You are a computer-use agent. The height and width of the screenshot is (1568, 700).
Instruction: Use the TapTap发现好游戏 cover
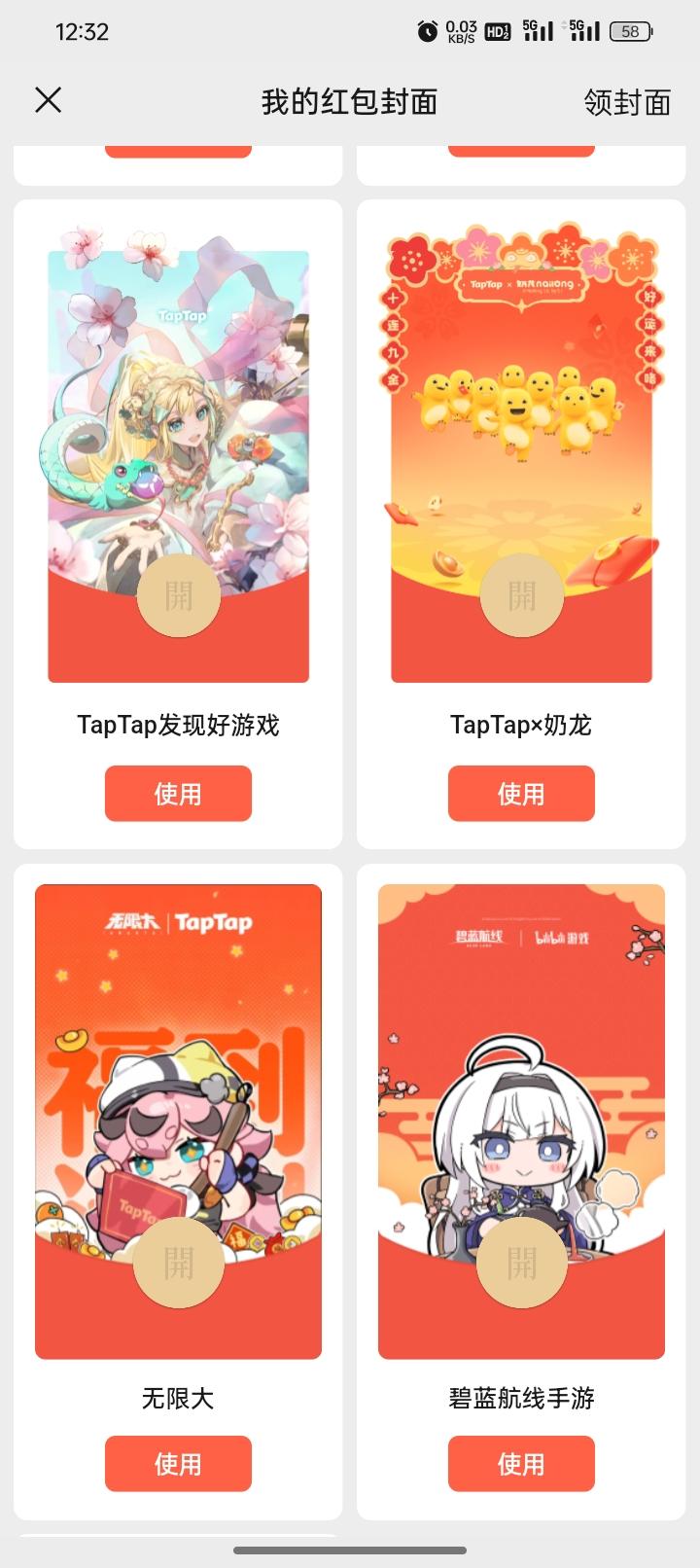[178, 793]
